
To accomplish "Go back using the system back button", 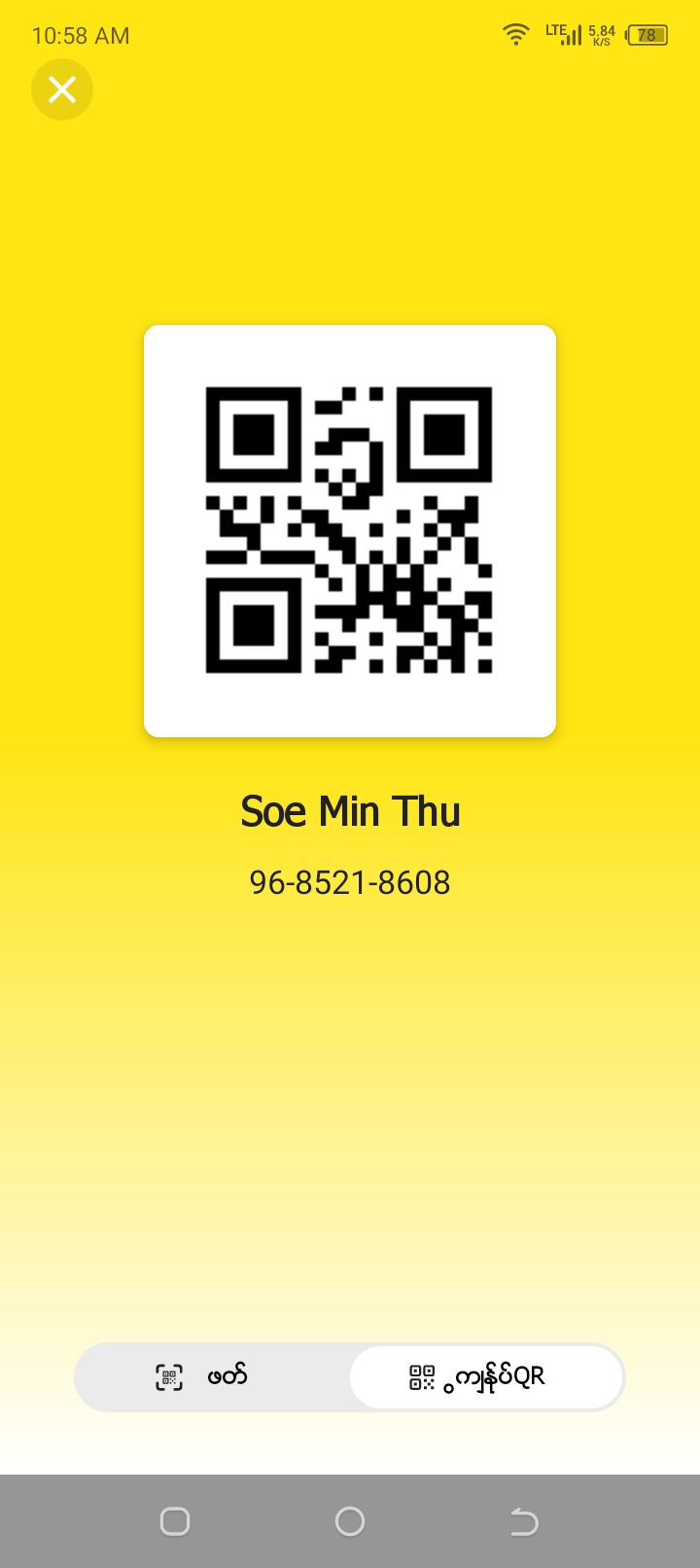I will pos(524,1521).
